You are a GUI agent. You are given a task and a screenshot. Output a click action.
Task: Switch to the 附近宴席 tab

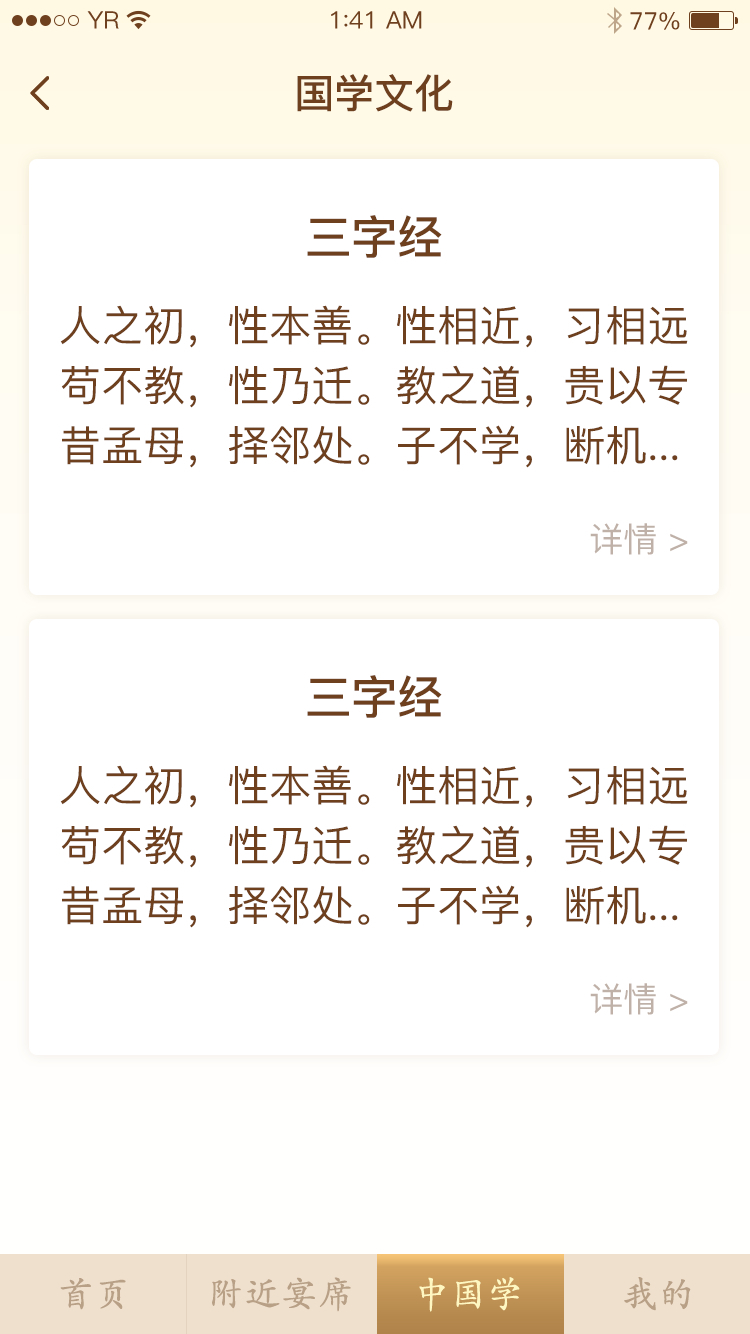pyautogui.click(x=281, y=1294)
